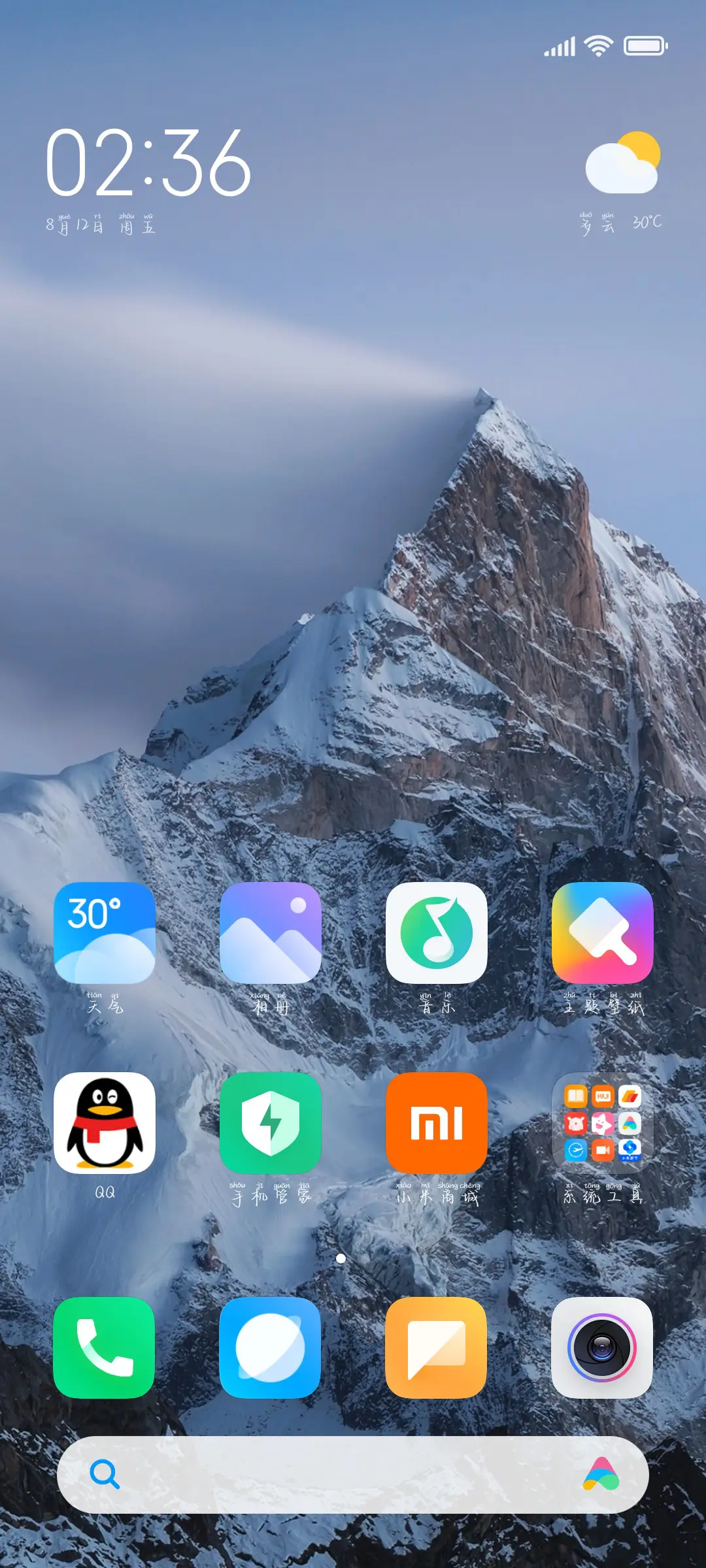
Task: Launch the Browser from the dock
Action: 271,1349
